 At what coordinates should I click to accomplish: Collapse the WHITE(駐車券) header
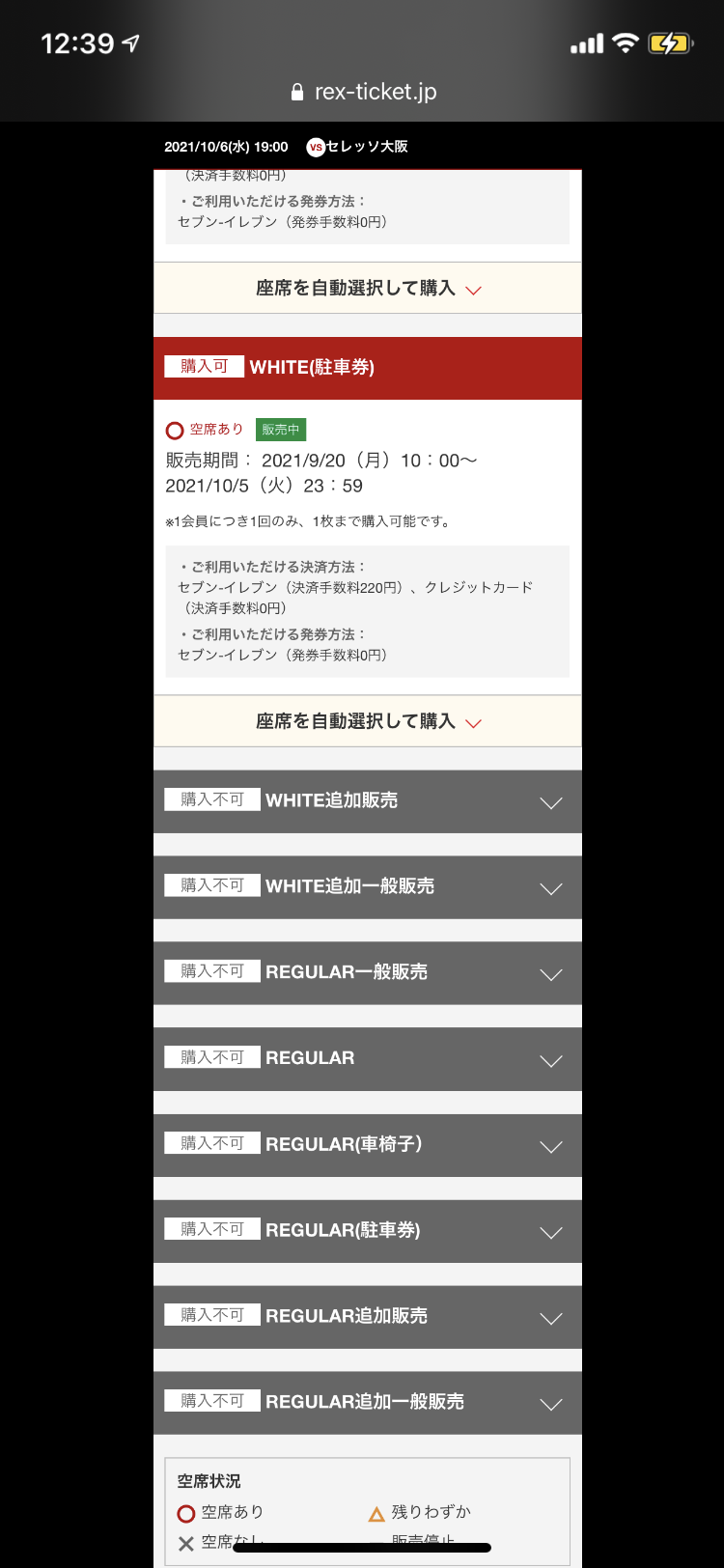click(x=367, y=368)
